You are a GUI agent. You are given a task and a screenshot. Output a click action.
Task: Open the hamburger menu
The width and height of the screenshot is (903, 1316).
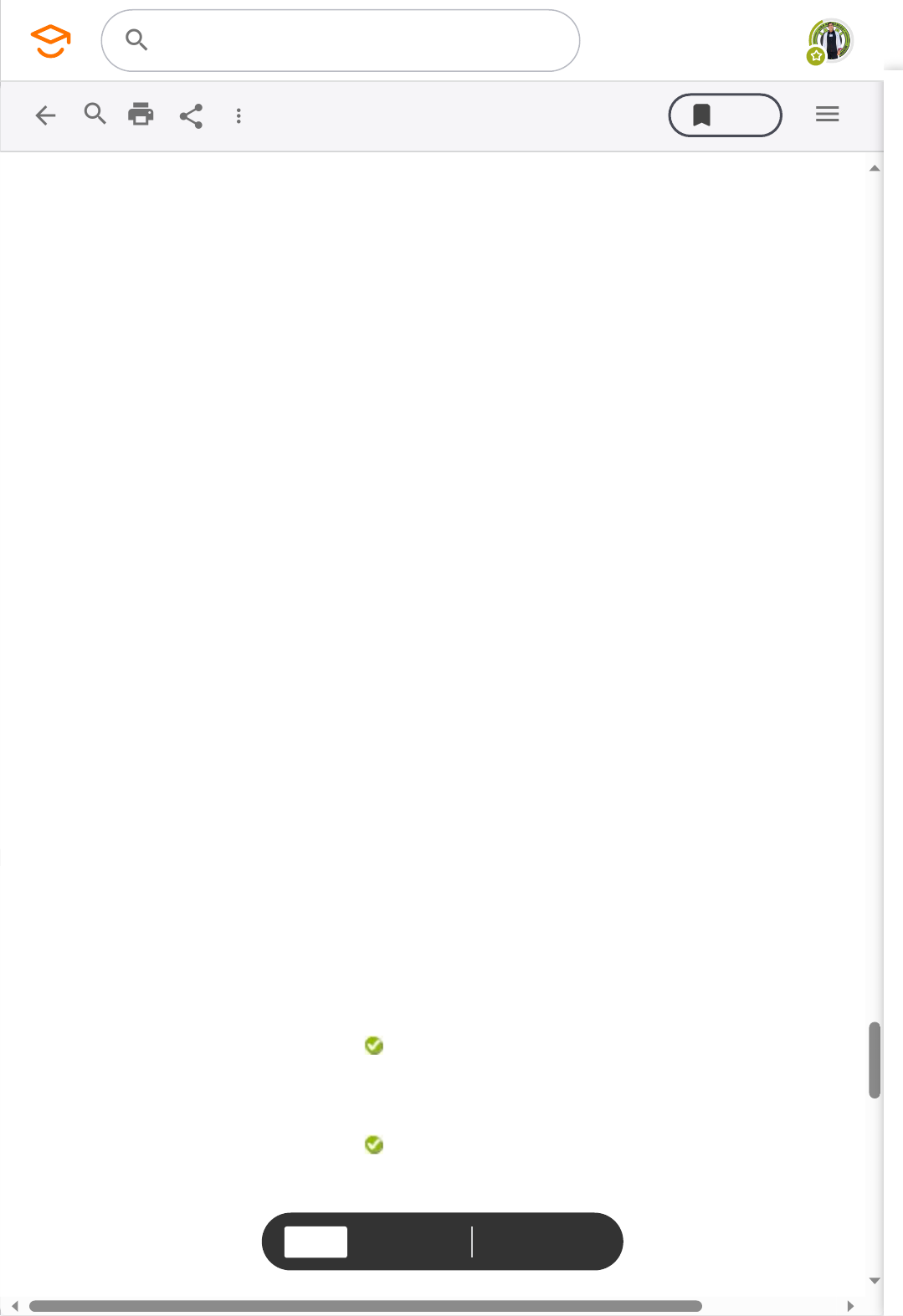point(827,115)
